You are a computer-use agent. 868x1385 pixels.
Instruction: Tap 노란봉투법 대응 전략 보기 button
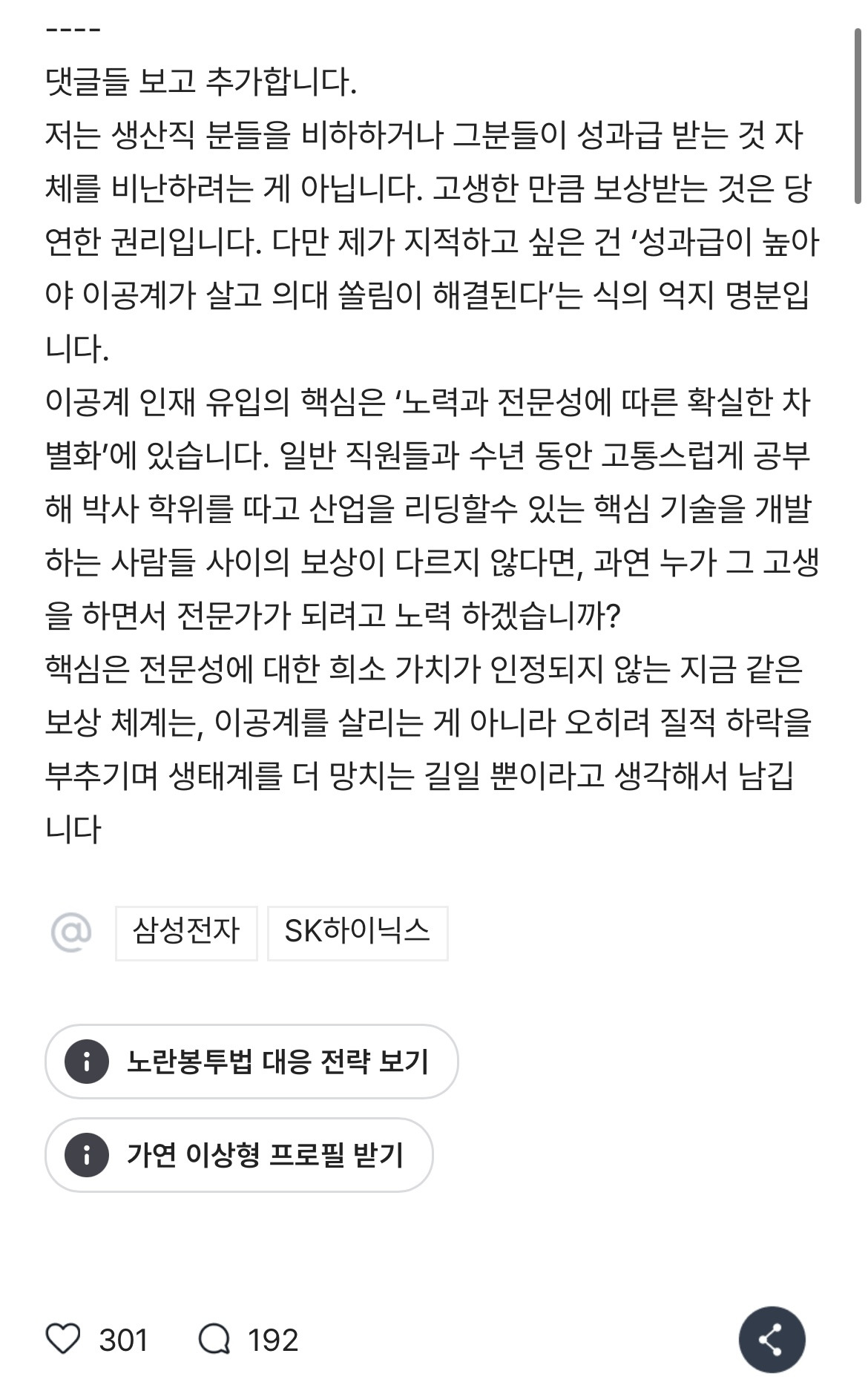251,1062
